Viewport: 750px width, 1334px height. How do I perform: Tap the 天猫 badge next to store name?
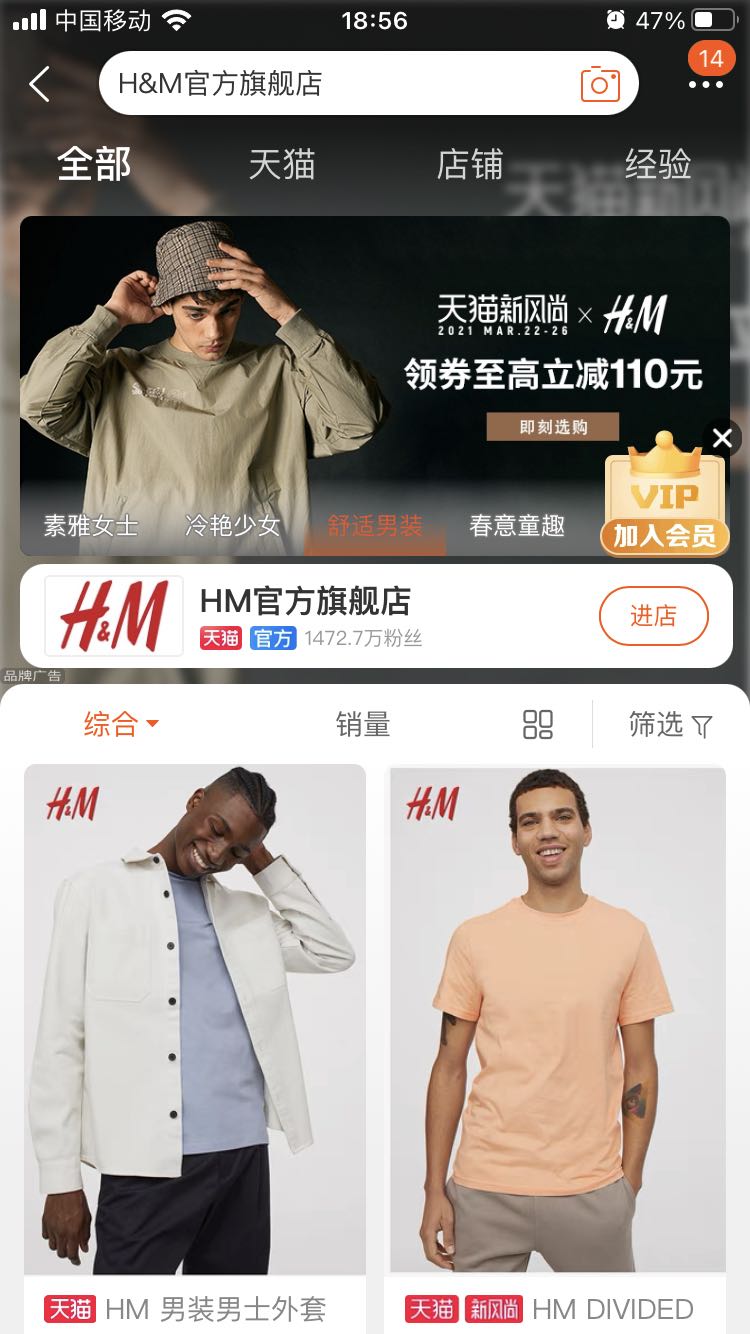click(222, 637)
